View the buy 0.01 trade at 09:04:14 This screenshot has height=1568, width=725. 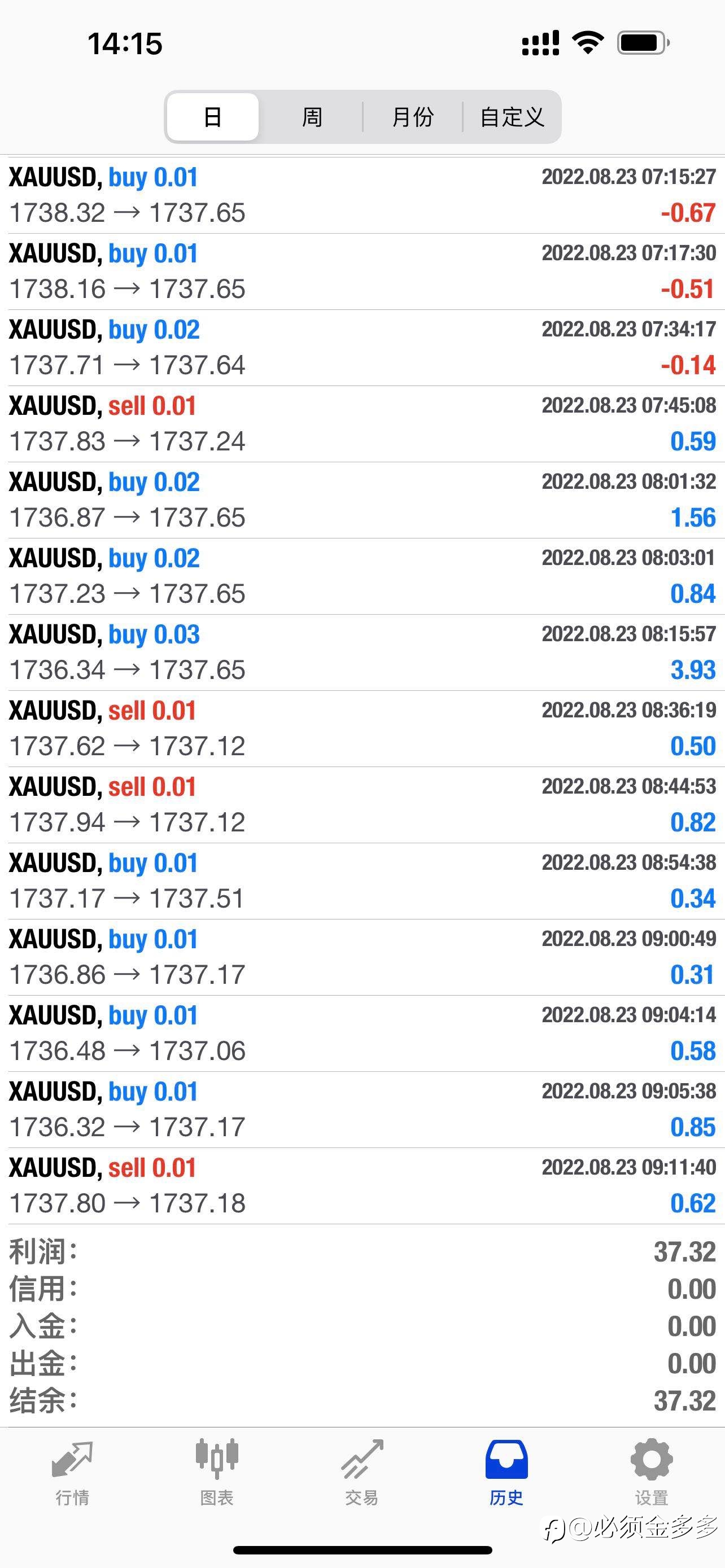pos(362,1033)
